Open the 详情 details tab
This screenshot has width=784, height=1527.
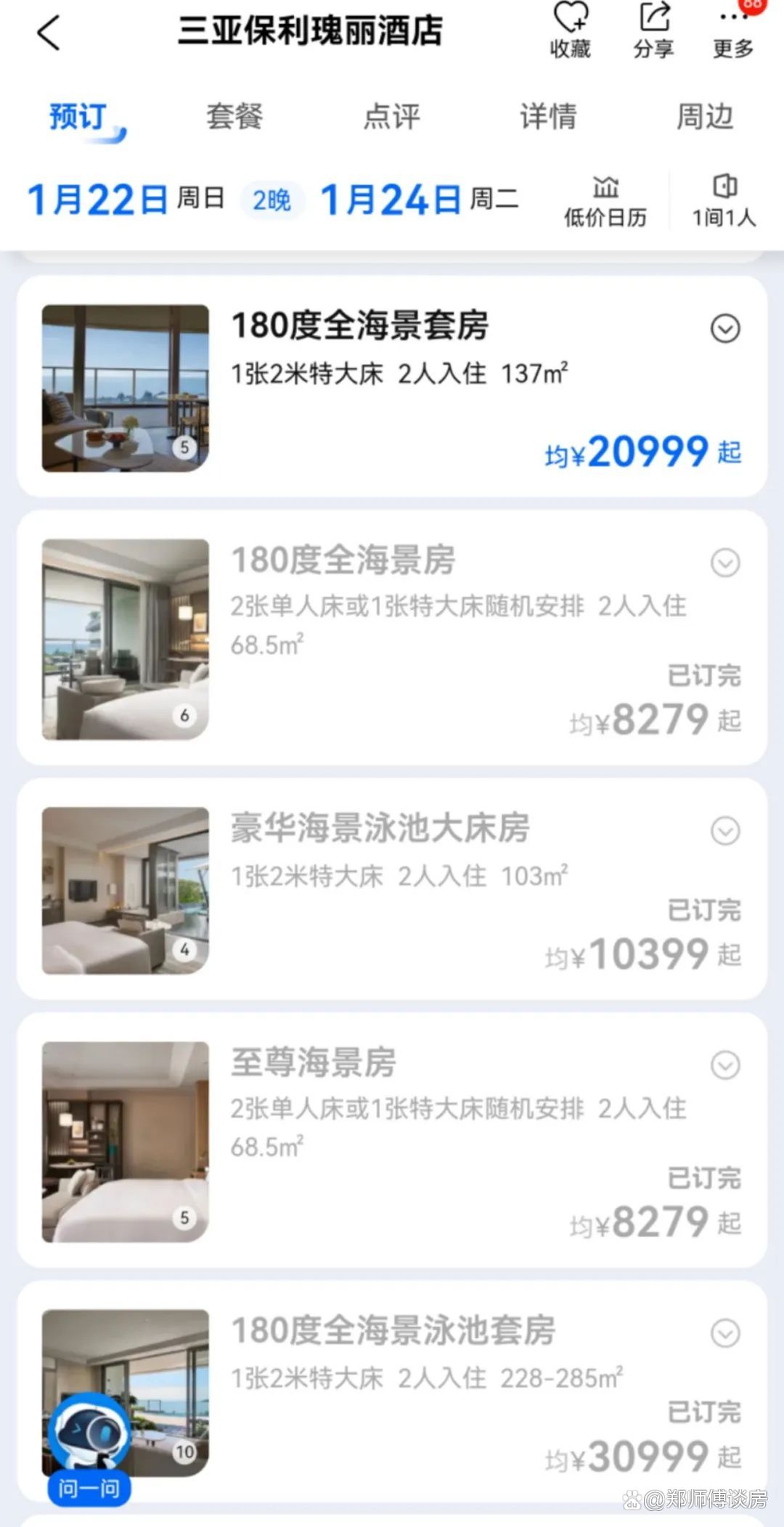(x=548, y=117)
